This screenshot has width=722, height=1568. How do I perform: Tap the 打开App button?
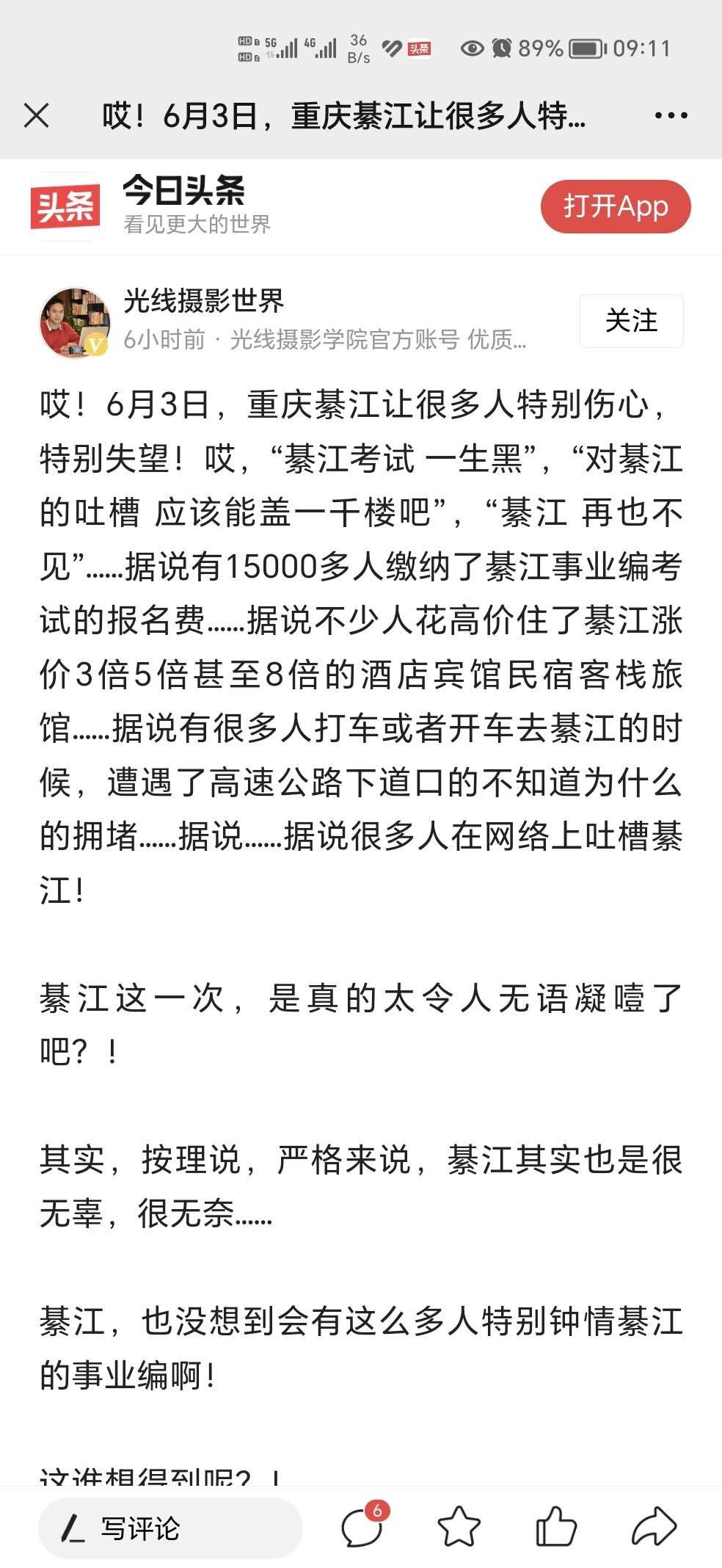point(616,206)
